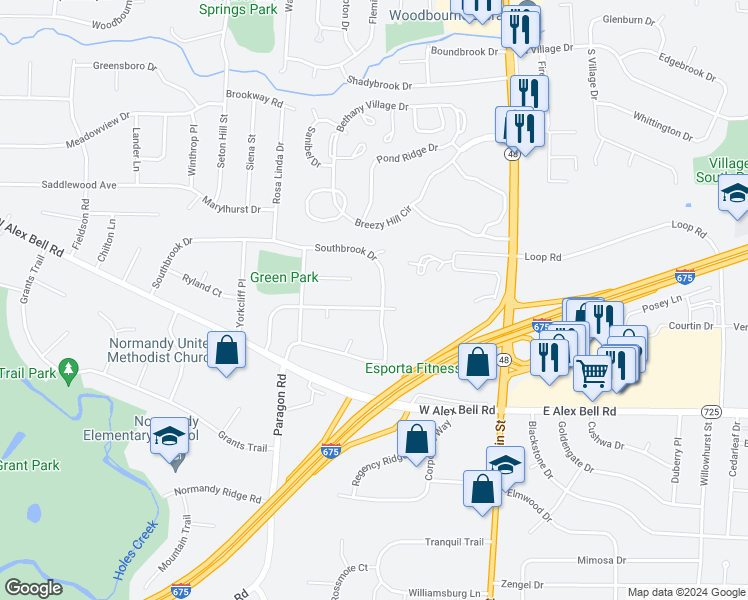Open shopping marker beside Normandy United Methodist Church
The image size is (748, 600).
[x=227, y=352]
